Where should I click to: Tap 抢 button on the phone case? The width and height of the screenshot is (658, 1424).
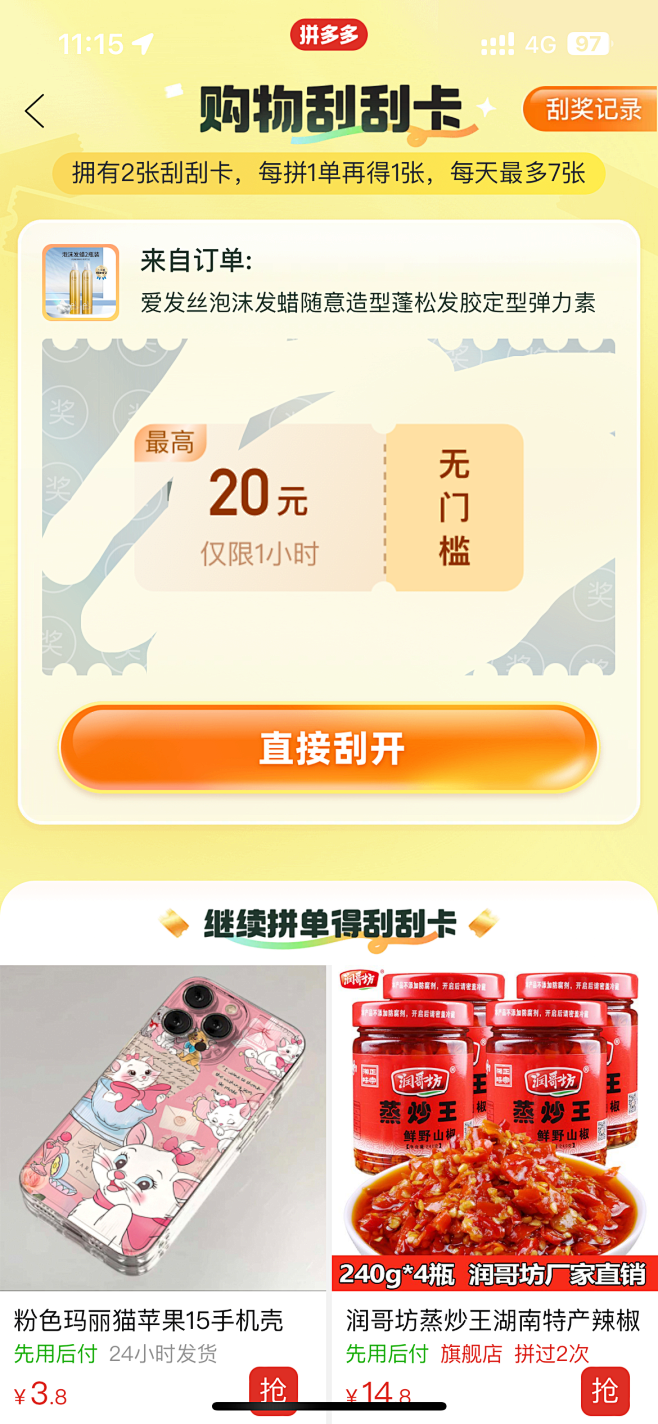[x=273, y=1391]
